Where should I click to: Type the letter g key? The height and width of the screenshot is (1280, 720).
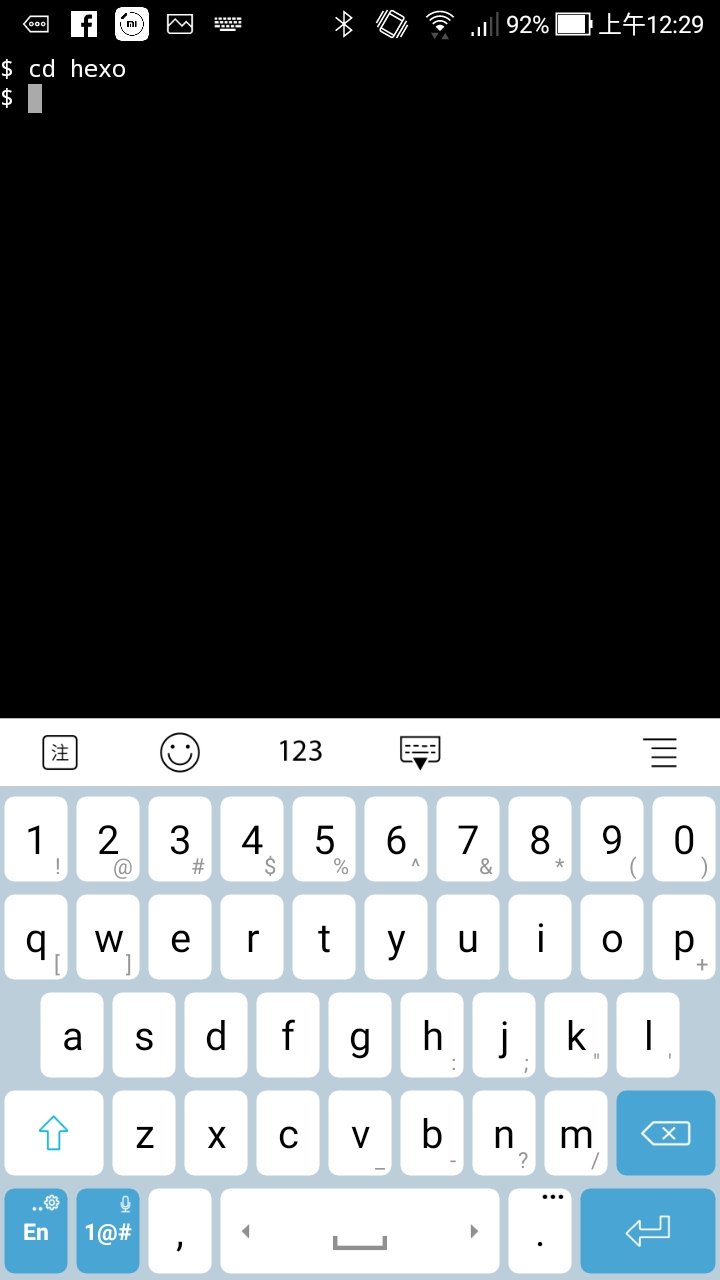coord(360,1037)
